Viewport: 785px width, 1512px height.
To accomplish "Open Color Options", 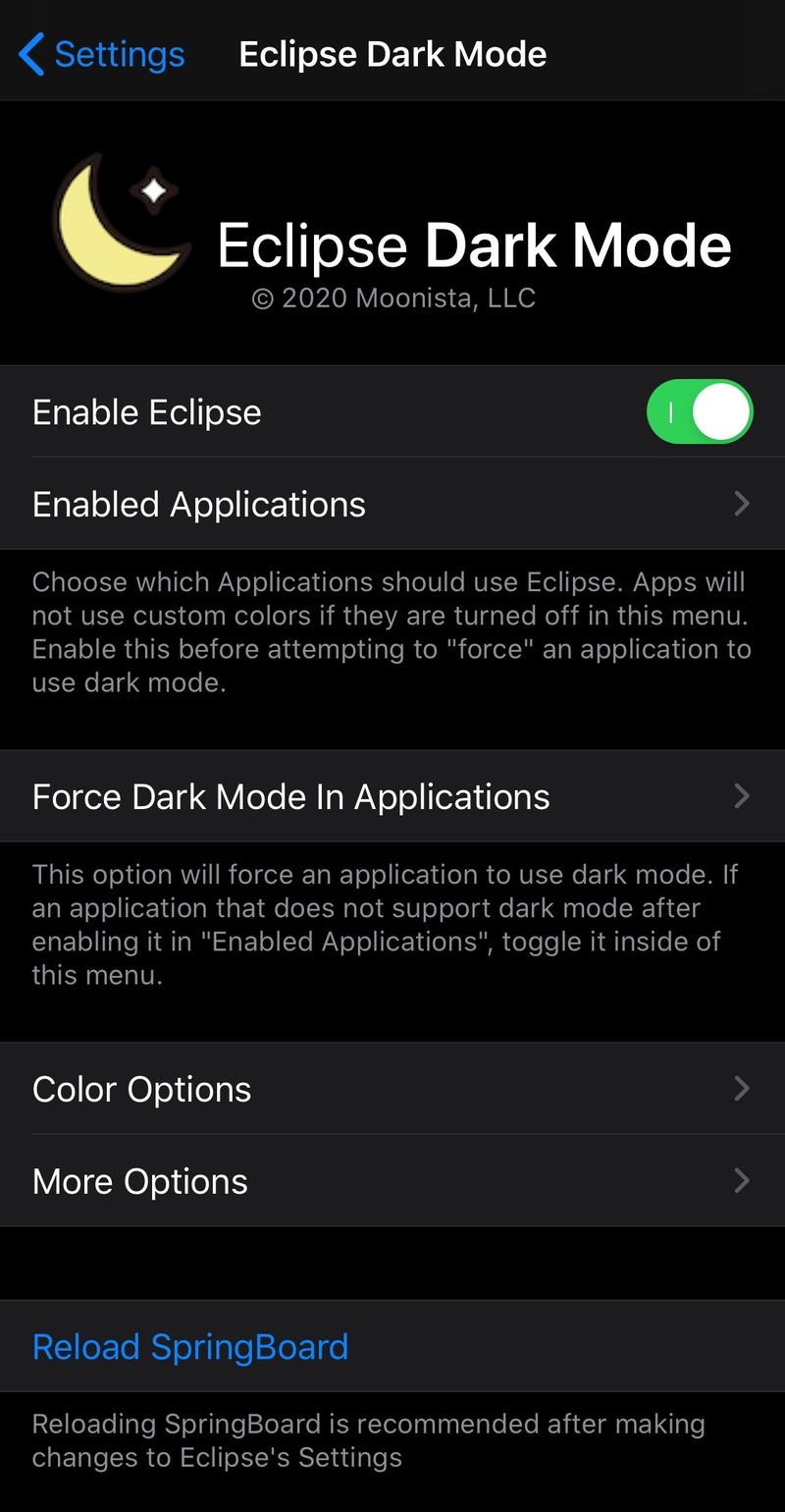I will pos(392,1089).
